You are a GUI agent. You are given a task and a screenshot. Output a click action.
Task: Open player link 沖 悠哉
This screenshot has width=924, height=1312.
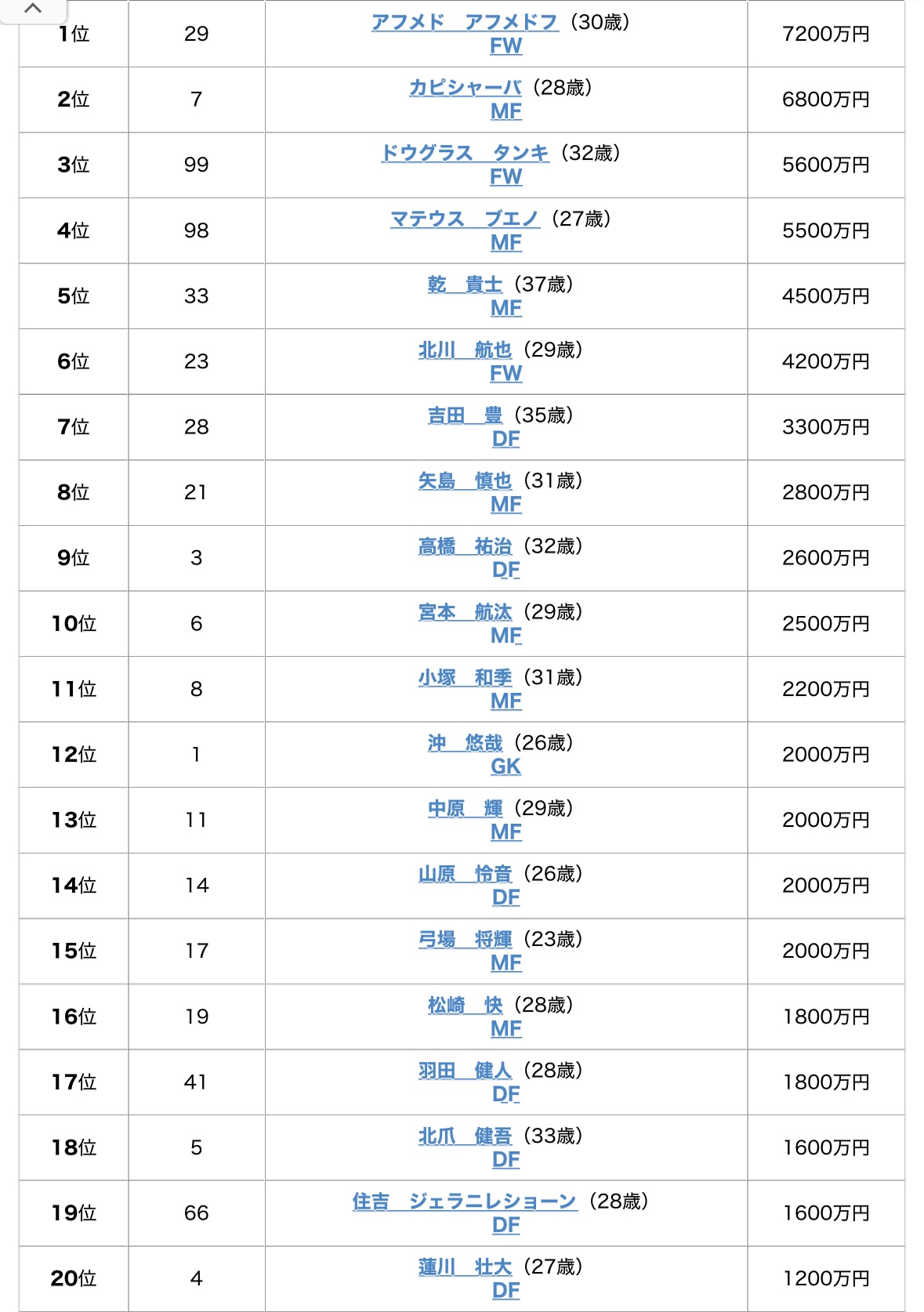(x=465, y=742)
